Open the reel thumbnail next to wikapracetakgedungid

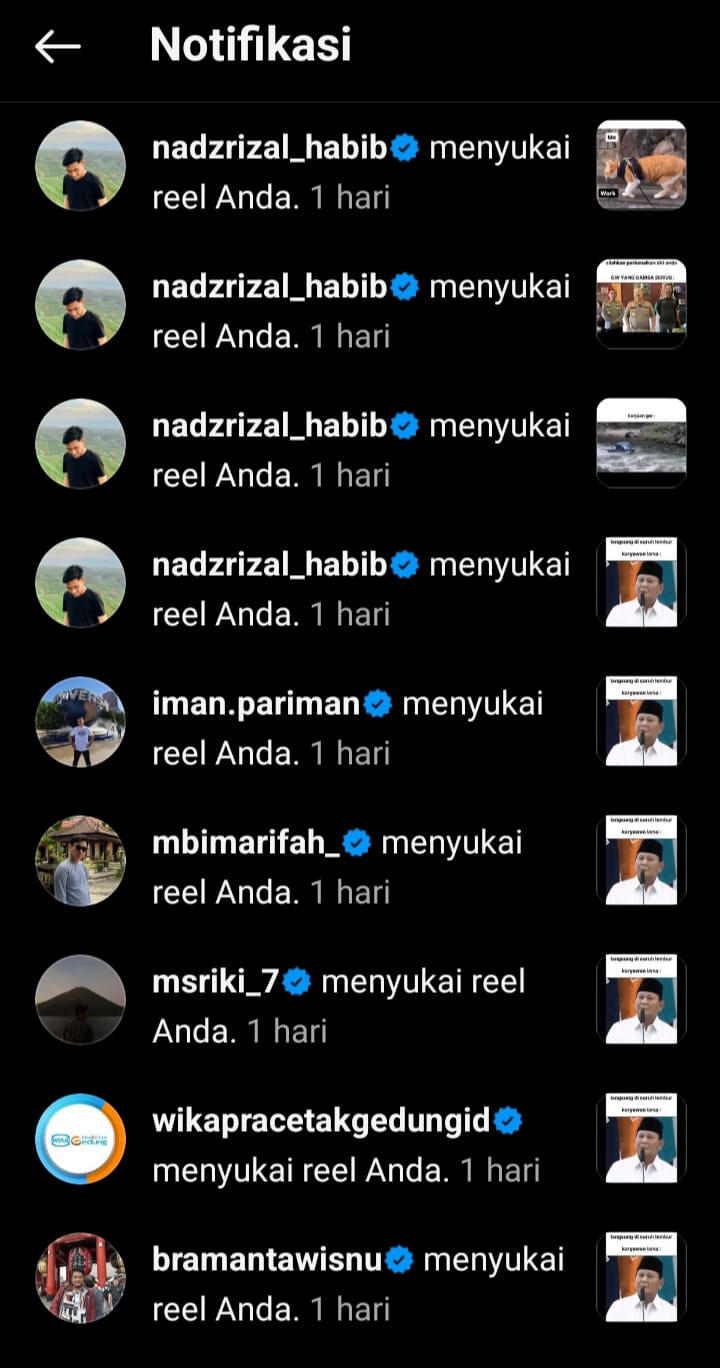(x=641, y=1138)
